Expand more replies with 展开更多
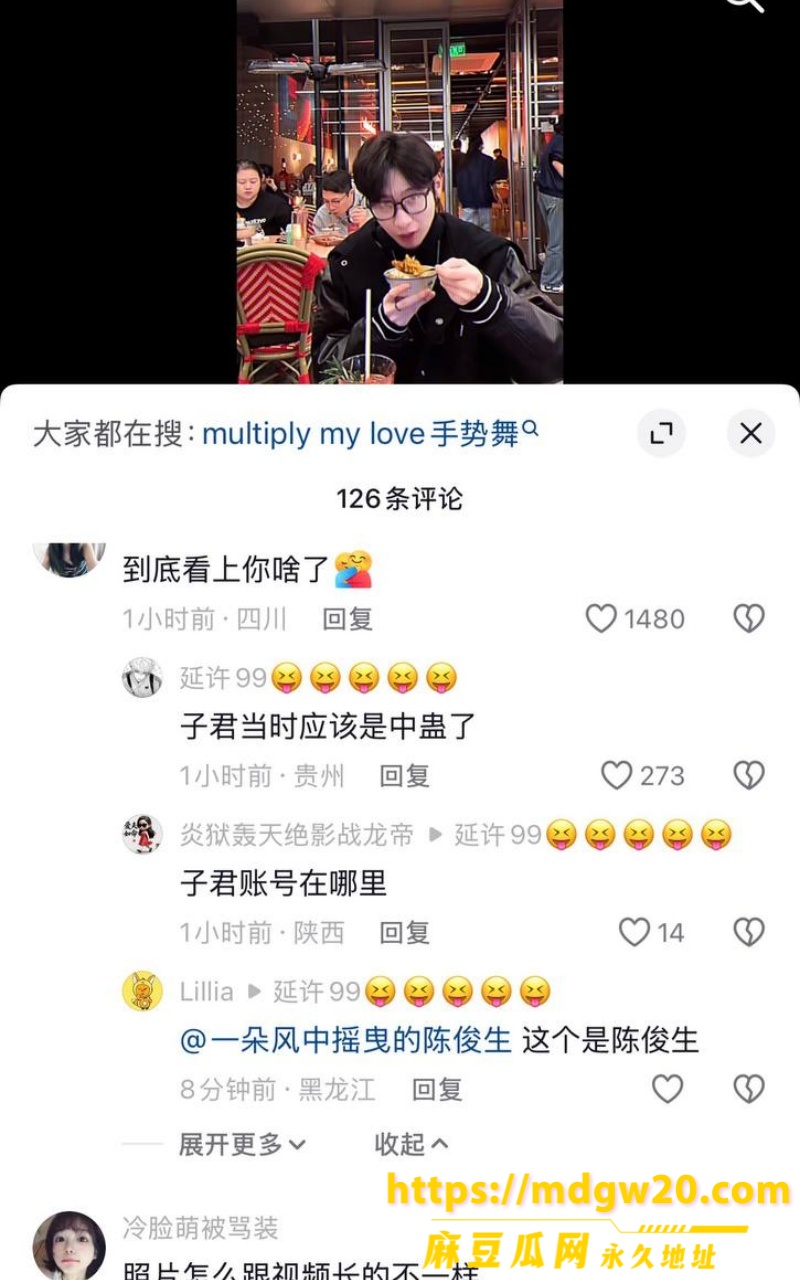This screenshot has width=800, height=1280. click(x=242, y=1144)
